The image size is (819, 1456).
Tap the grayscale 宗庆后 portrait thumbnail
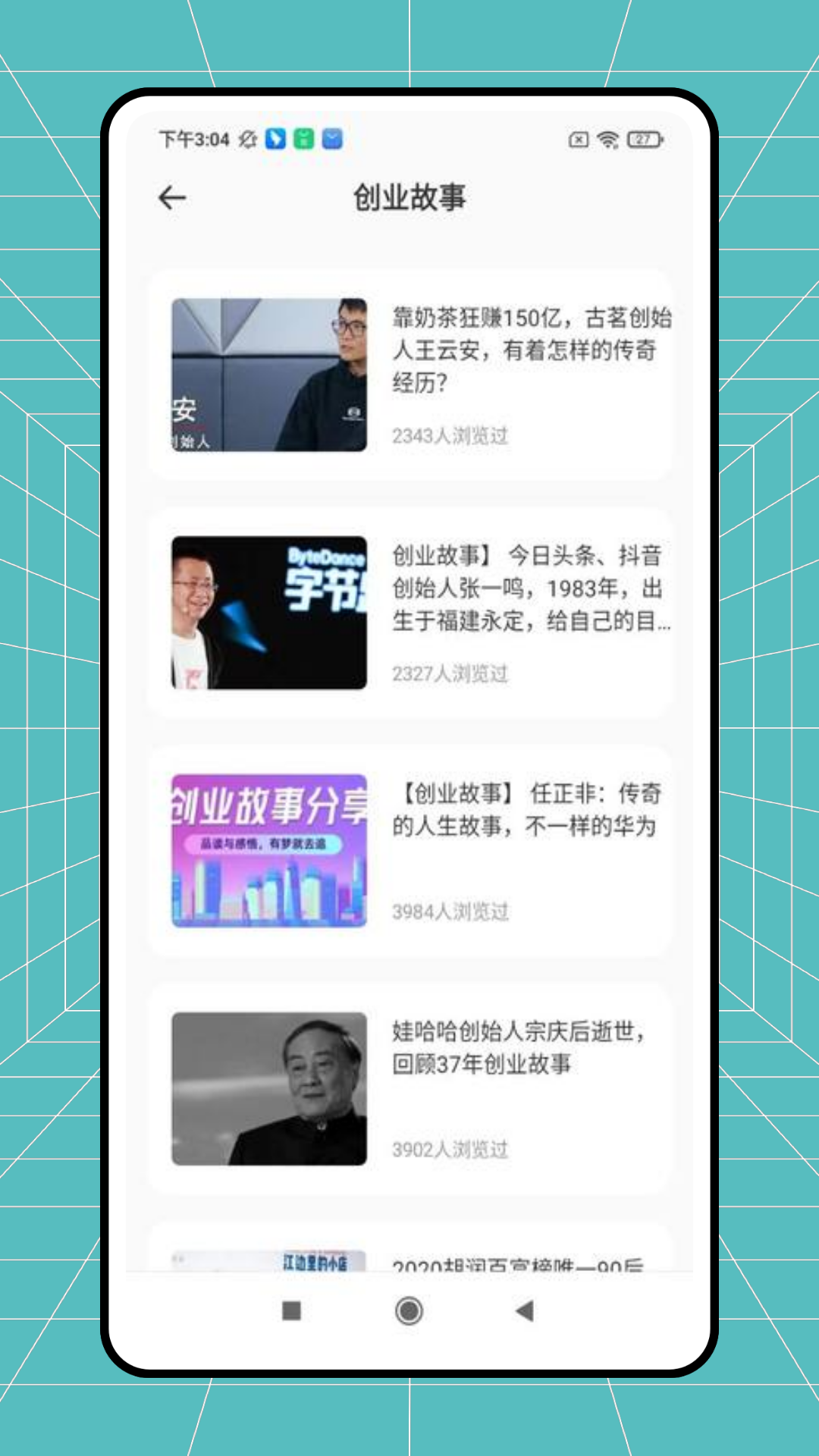270,1088
